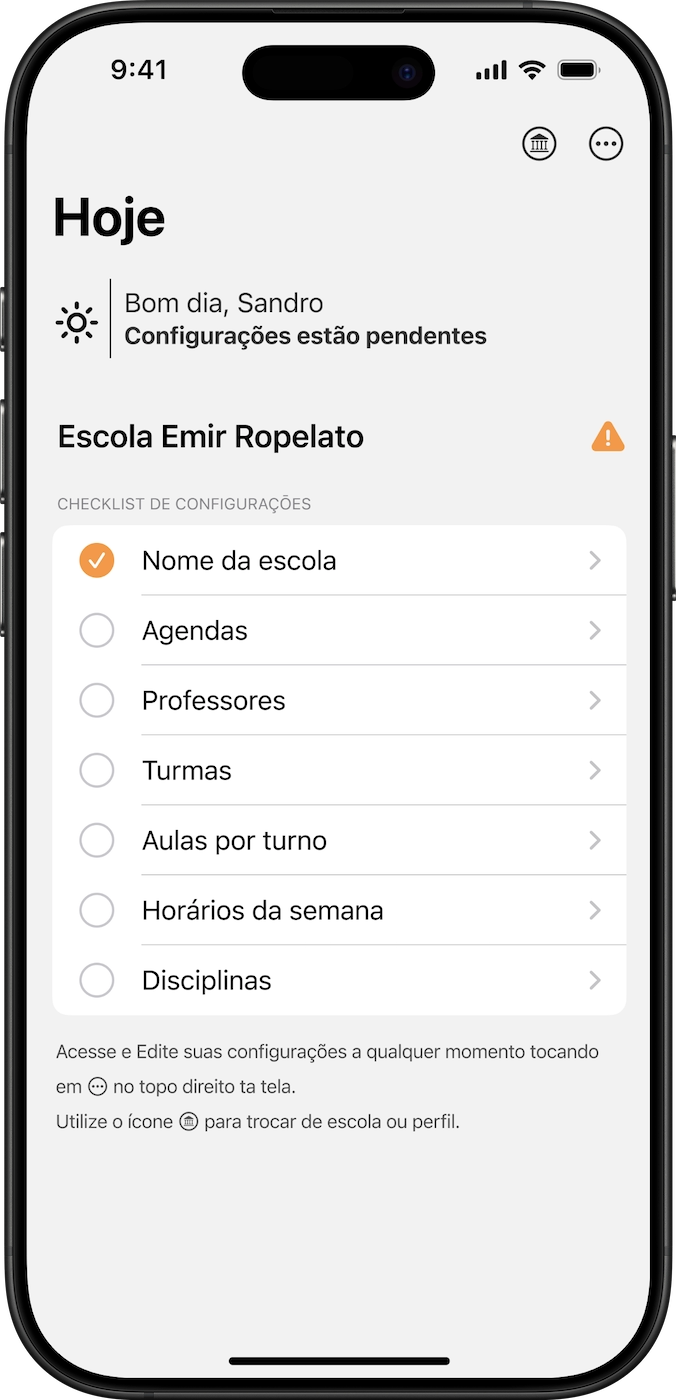Image resolution: width=676 pixels, height=1400 pixels.
Task: Open the school switcher icon
Action: coord(539,144)
